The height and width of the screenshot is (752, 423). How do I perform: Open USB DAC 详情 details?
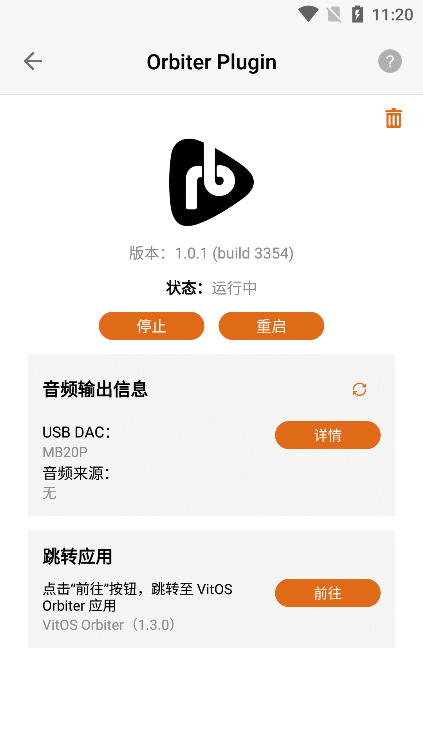(x=328, y=435)
